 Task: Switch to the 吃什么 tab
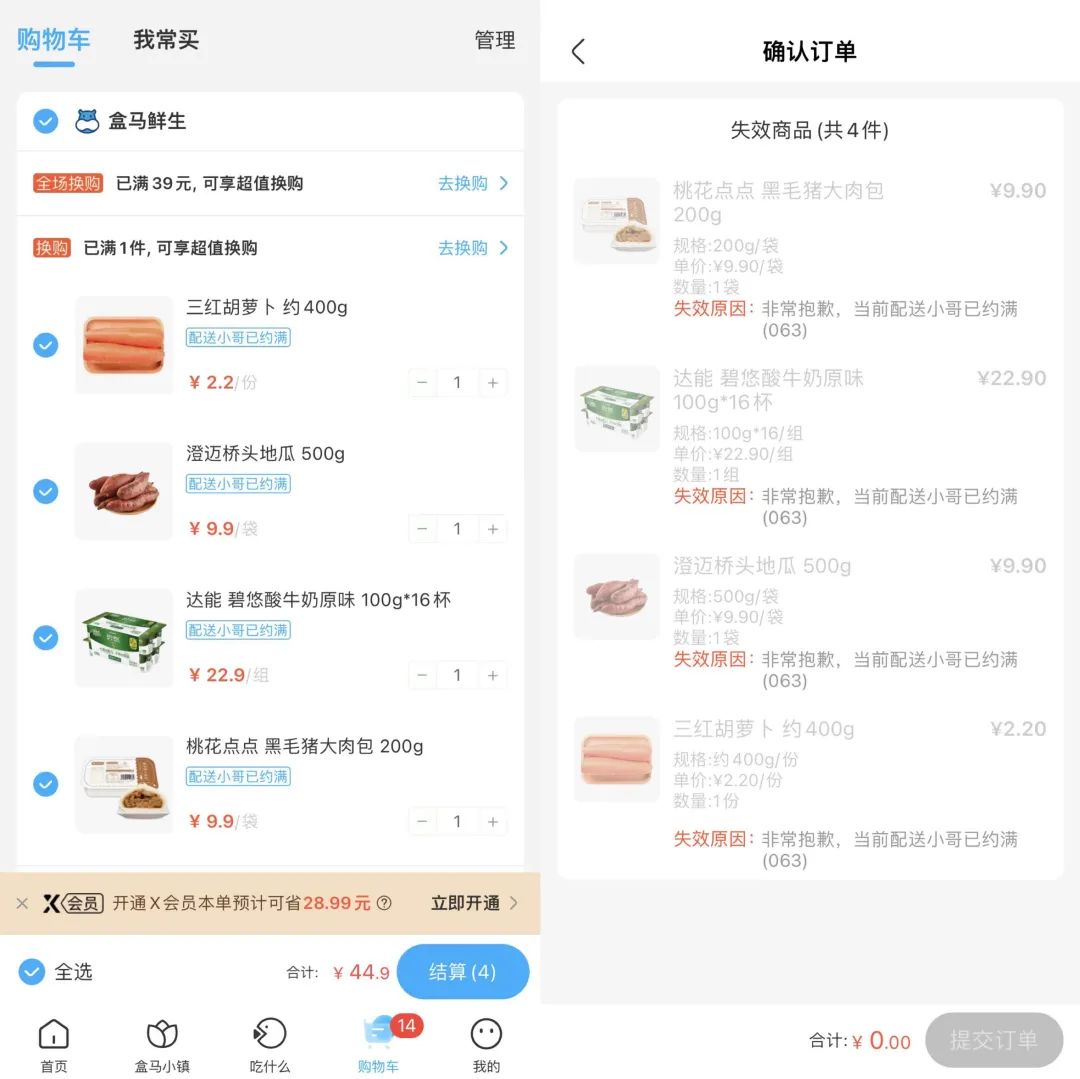click(270, 1045)
